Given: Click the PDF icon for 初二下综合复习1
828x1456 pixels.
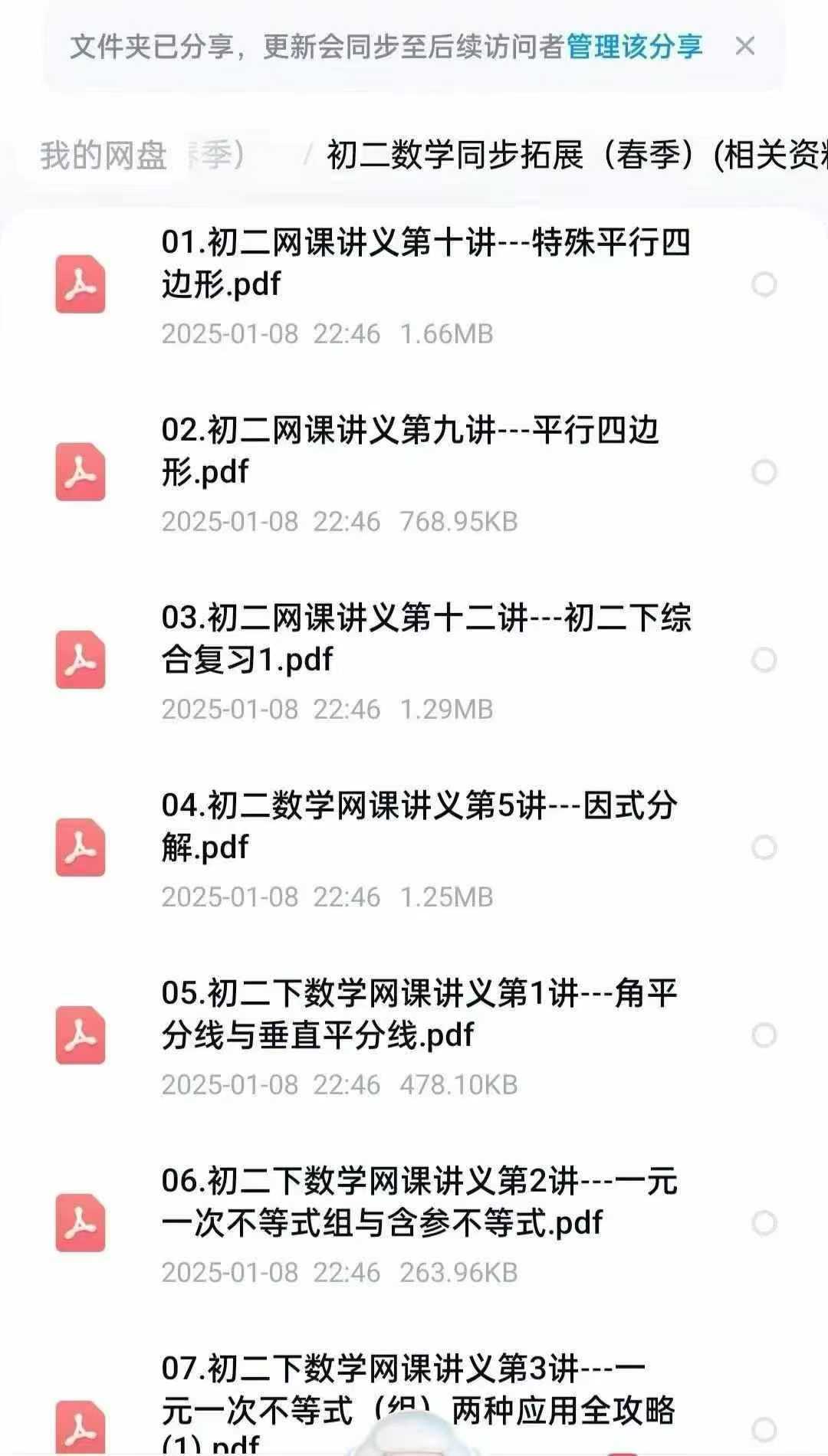Looking at the screenshot, I should pyautogui.click(x=80, y=659).
